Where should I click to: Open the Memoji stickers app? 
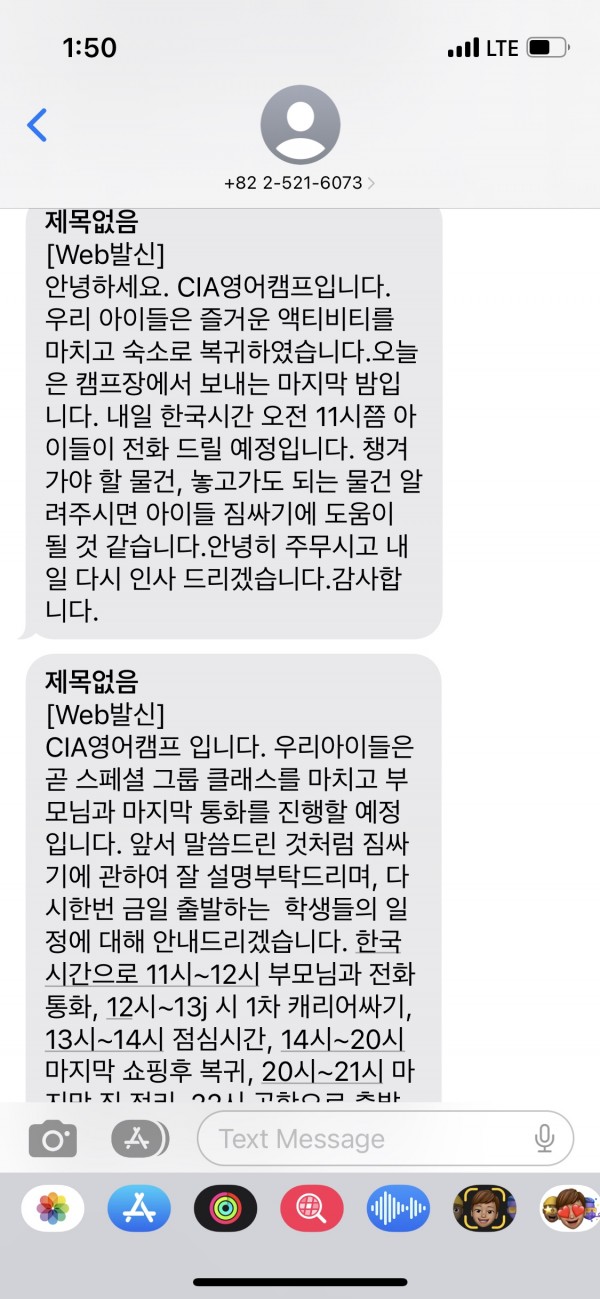coord(568,1208)
